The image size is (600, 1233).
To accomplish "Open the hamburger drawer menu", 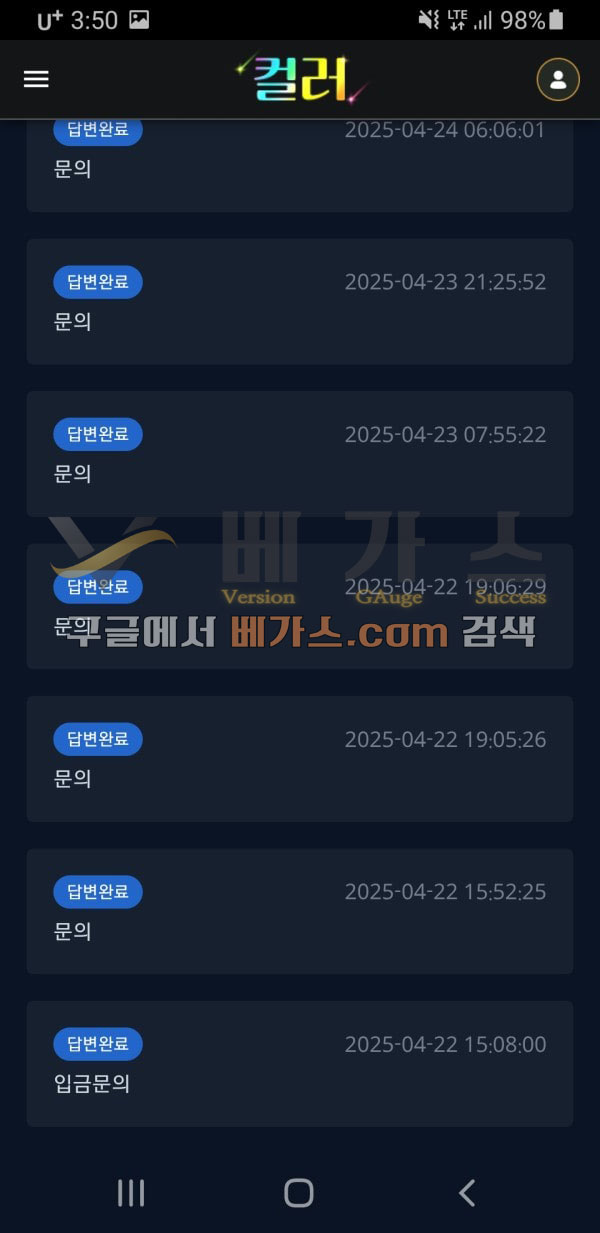I will (36, 80).
